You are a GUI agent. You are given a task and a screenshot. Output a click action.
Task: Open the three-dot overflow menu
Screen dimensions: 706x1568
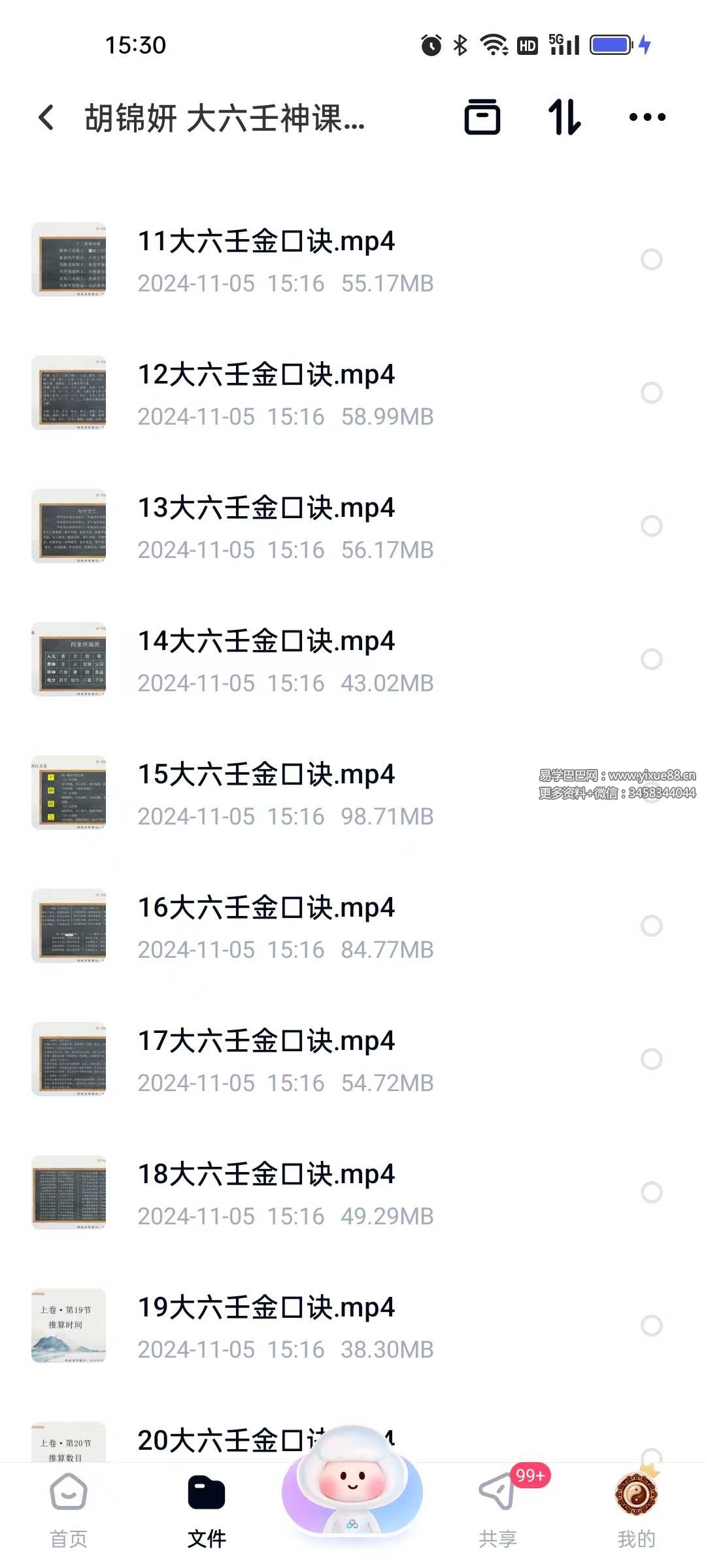click(647, 118)
